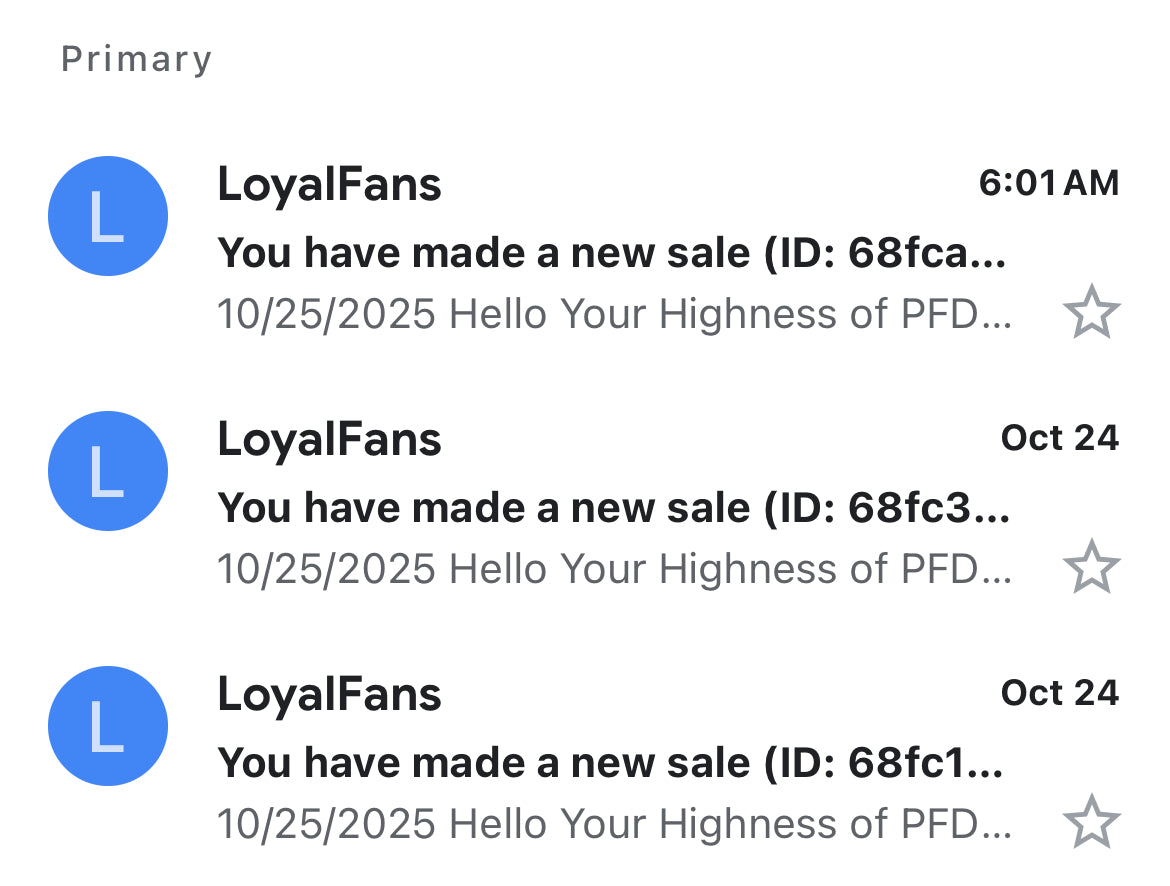
Task: Select the 6:01 AM email via its avatar
Action: (108, 216)
